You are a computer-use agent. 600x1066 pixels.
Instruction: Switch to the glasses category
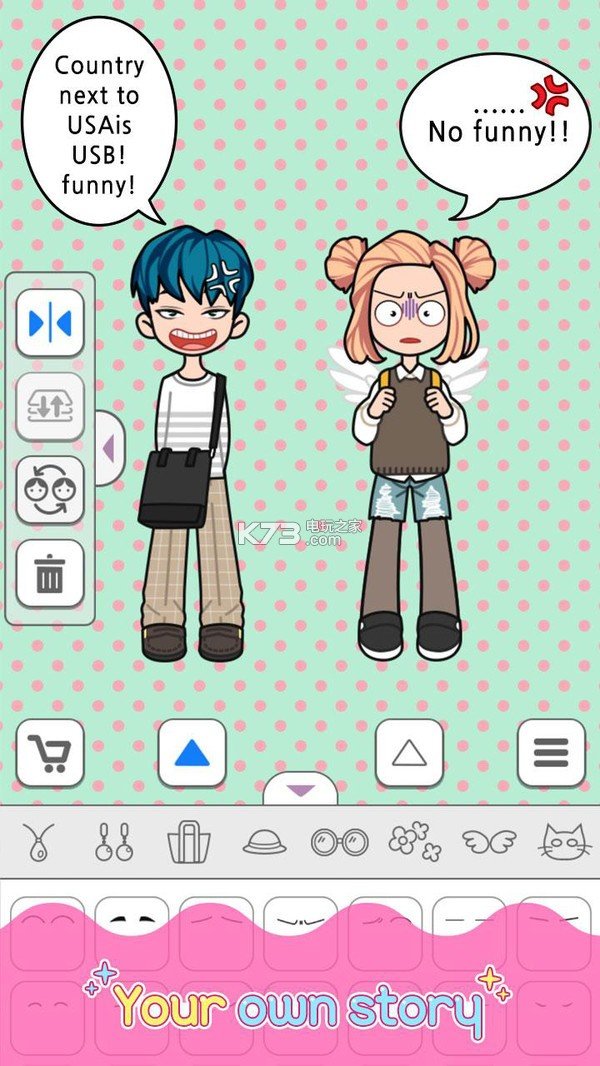(339, 842)
